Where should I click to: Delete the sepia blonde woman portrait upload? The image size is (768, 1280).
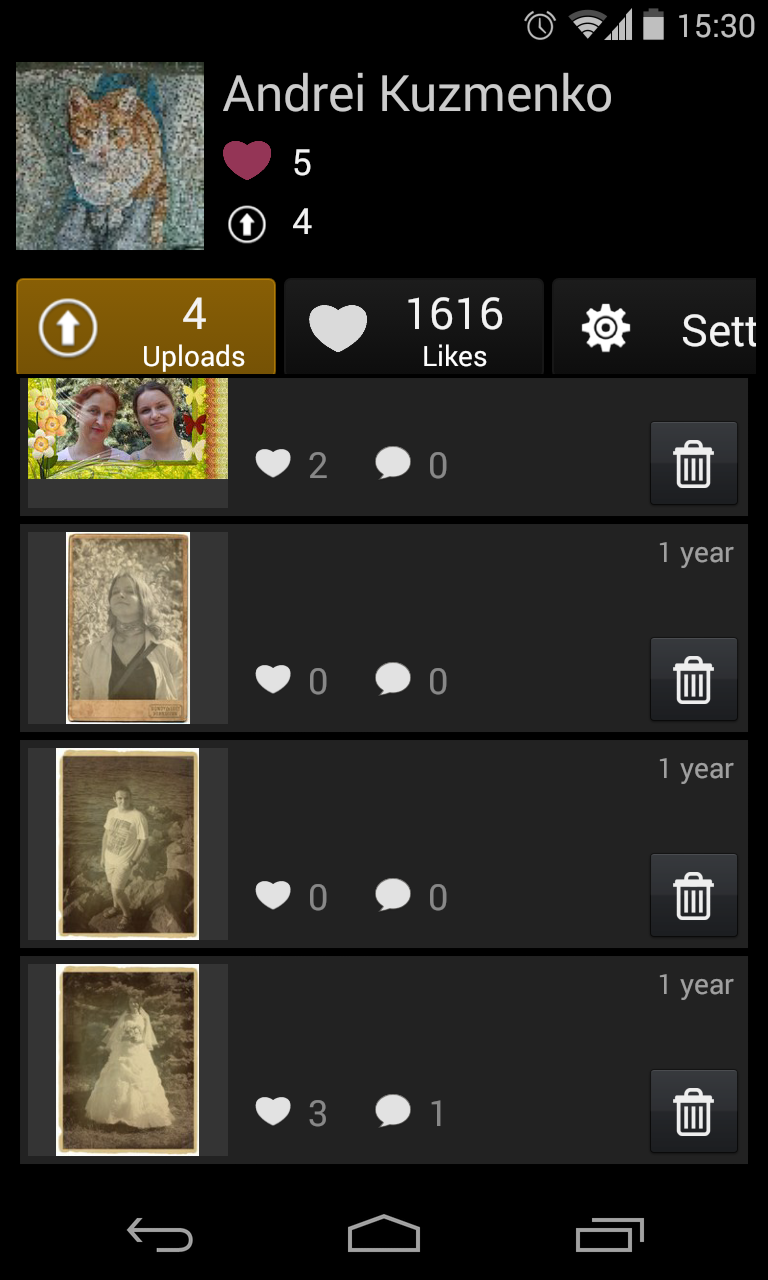point(693,680)
